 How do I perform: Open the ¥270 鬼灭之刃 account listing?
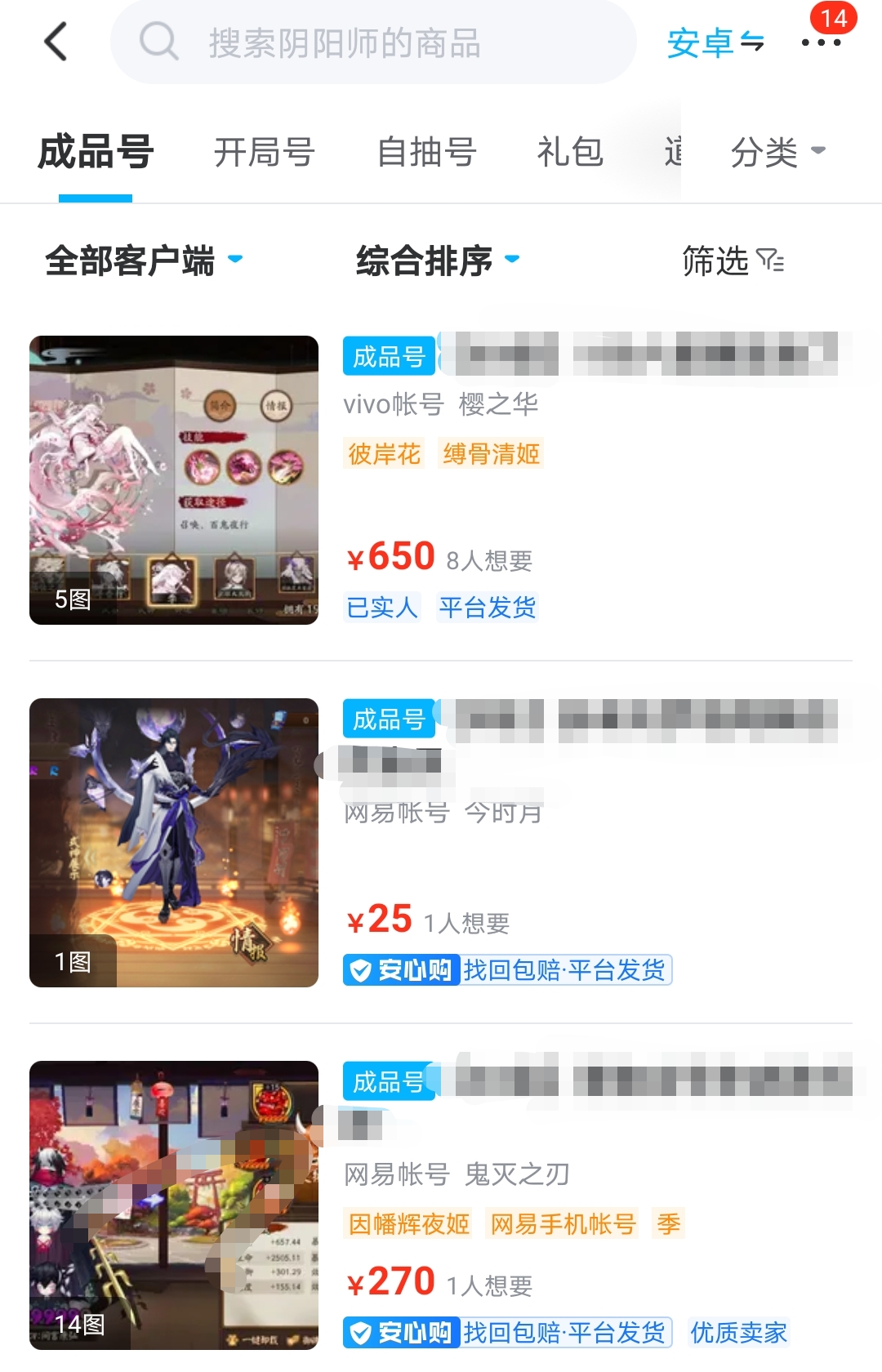(441, 1205)
